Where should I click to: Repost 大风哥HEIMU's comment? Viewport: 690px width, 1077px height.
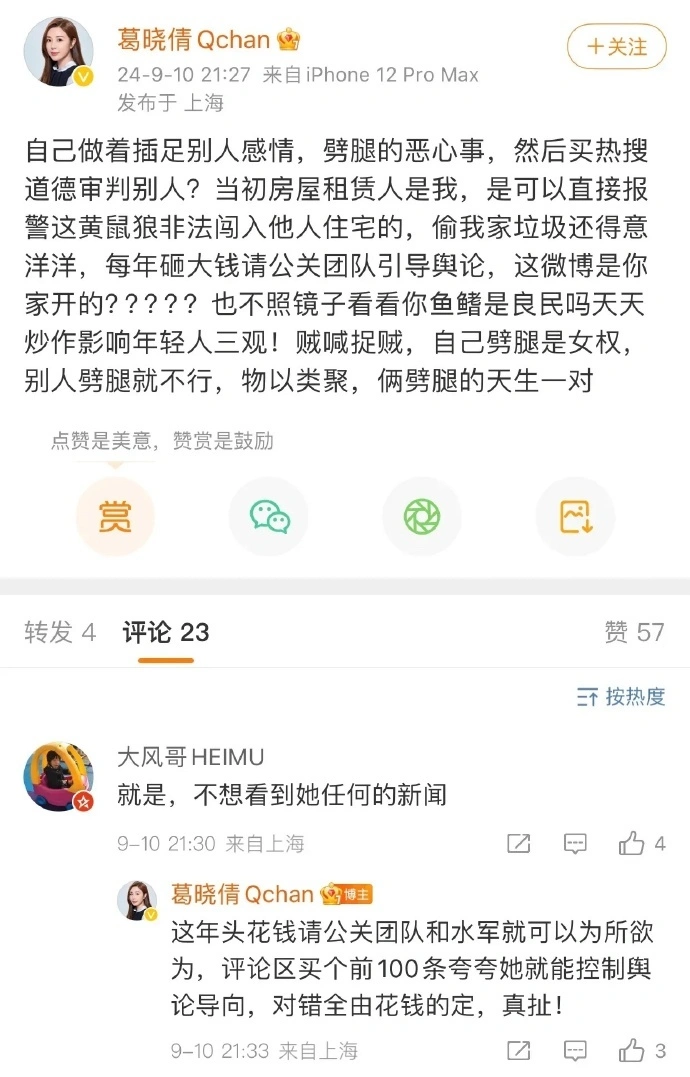518,844
